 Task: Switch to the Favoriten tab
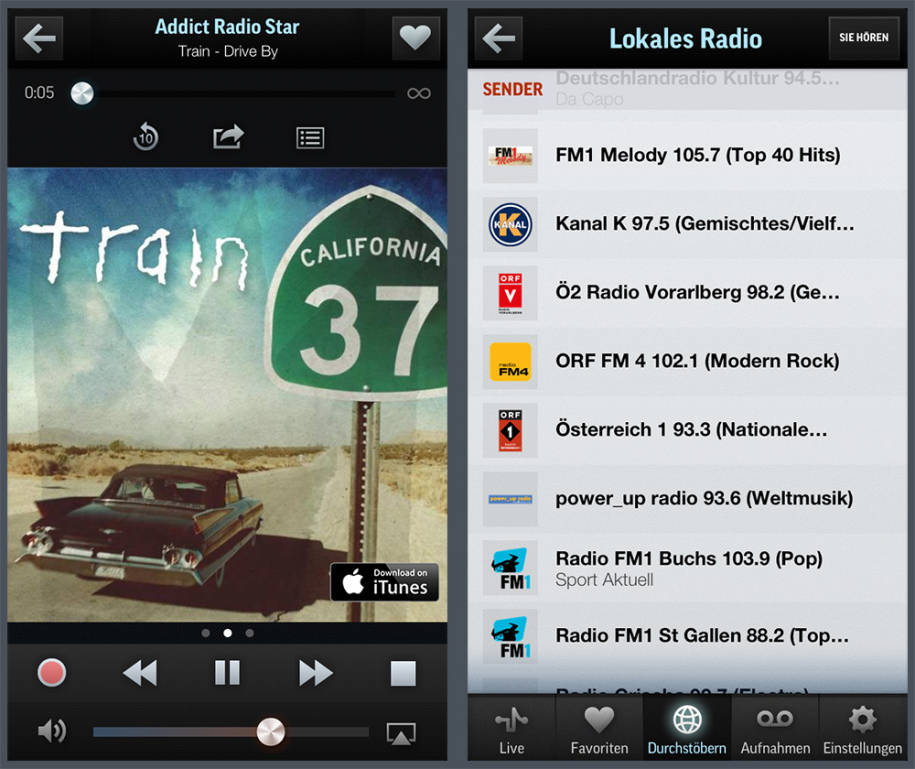[599, 730]
